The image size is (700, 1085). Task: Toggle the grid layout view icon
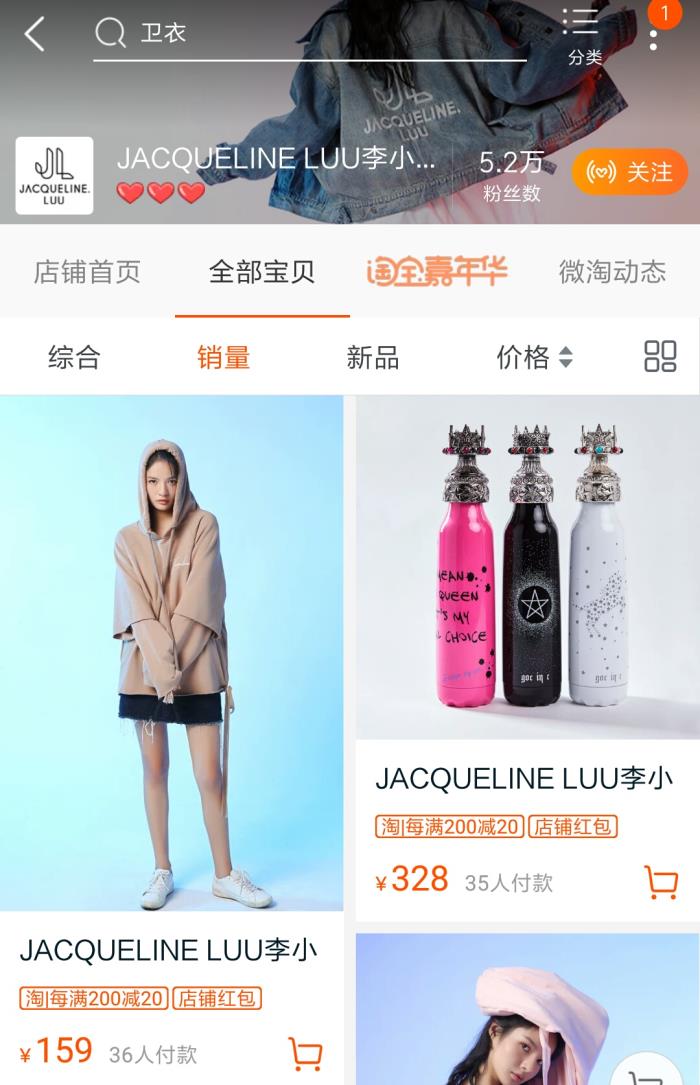[660, 357]
